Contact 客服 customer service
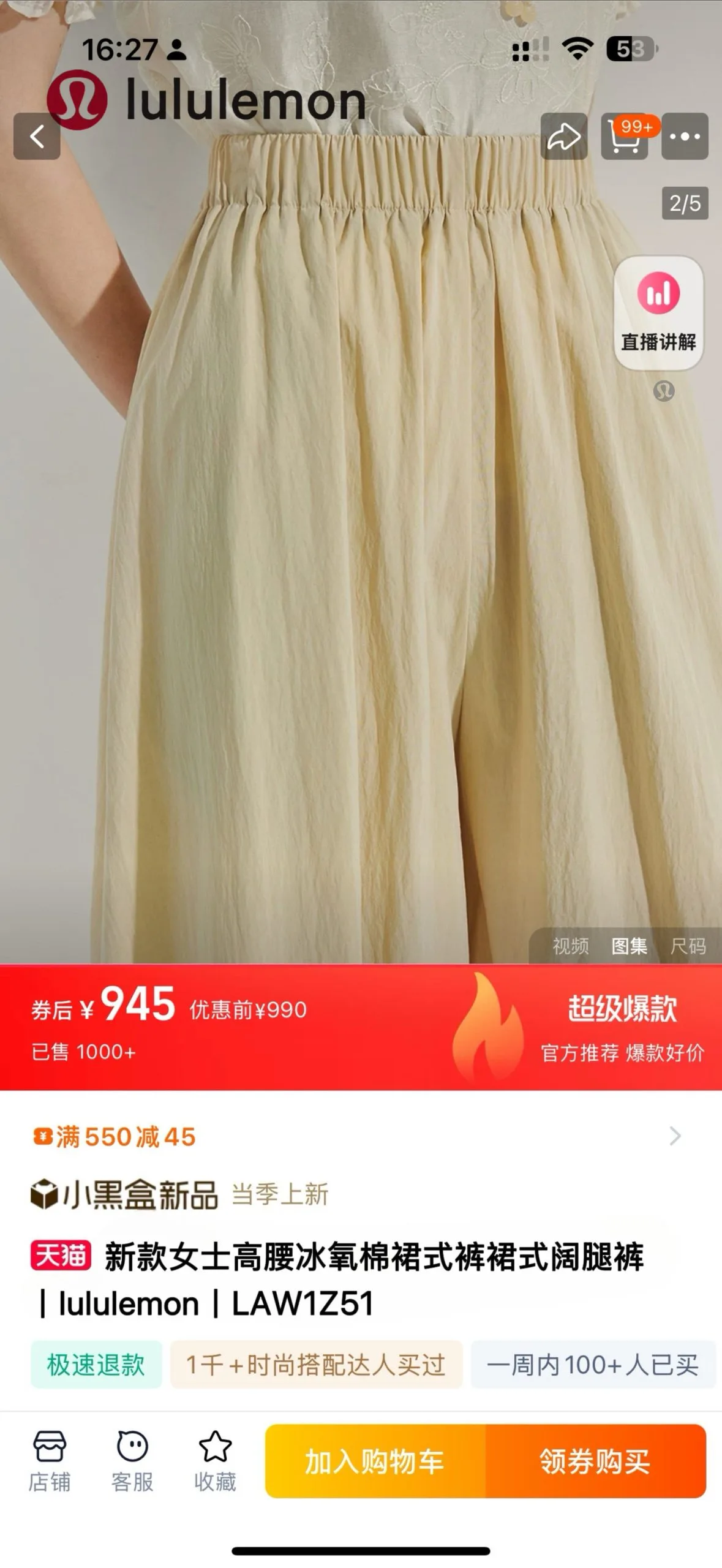This screenshot has width=722, height=1568. 132,1461
